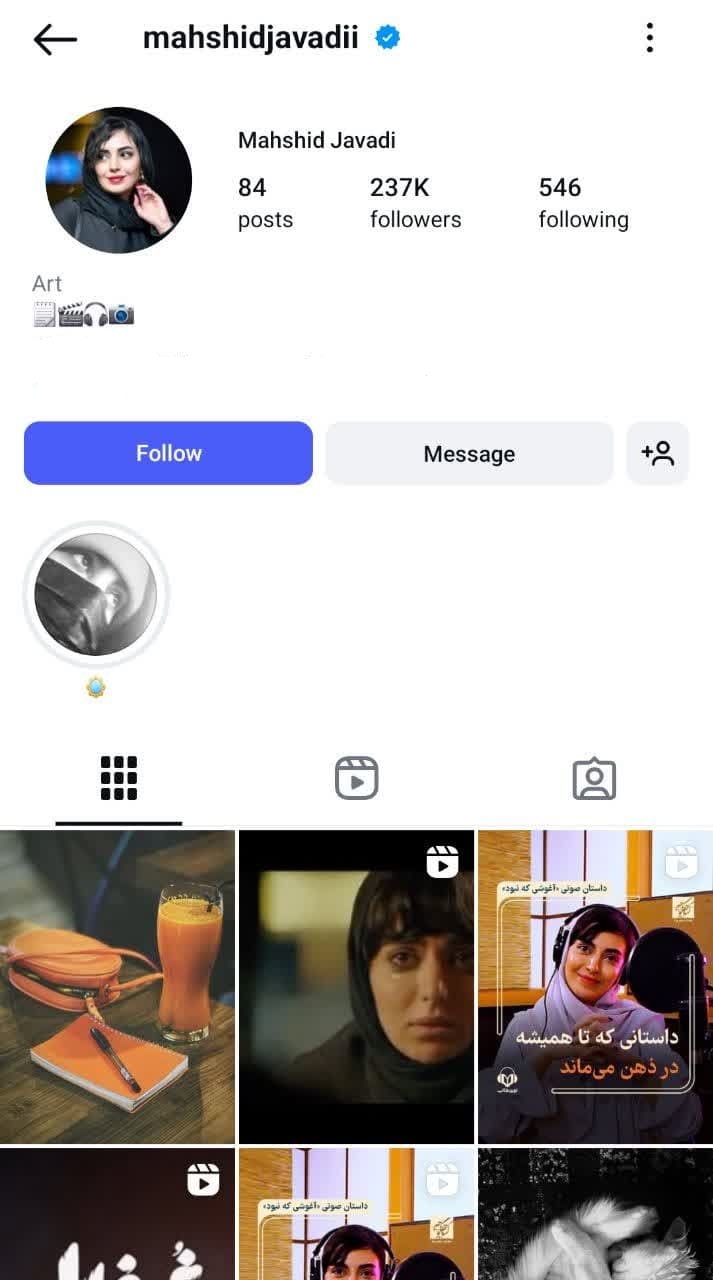Switch to the Reels tab
This screenshot has height=1280, width=713.
click(x=356, y=778)
